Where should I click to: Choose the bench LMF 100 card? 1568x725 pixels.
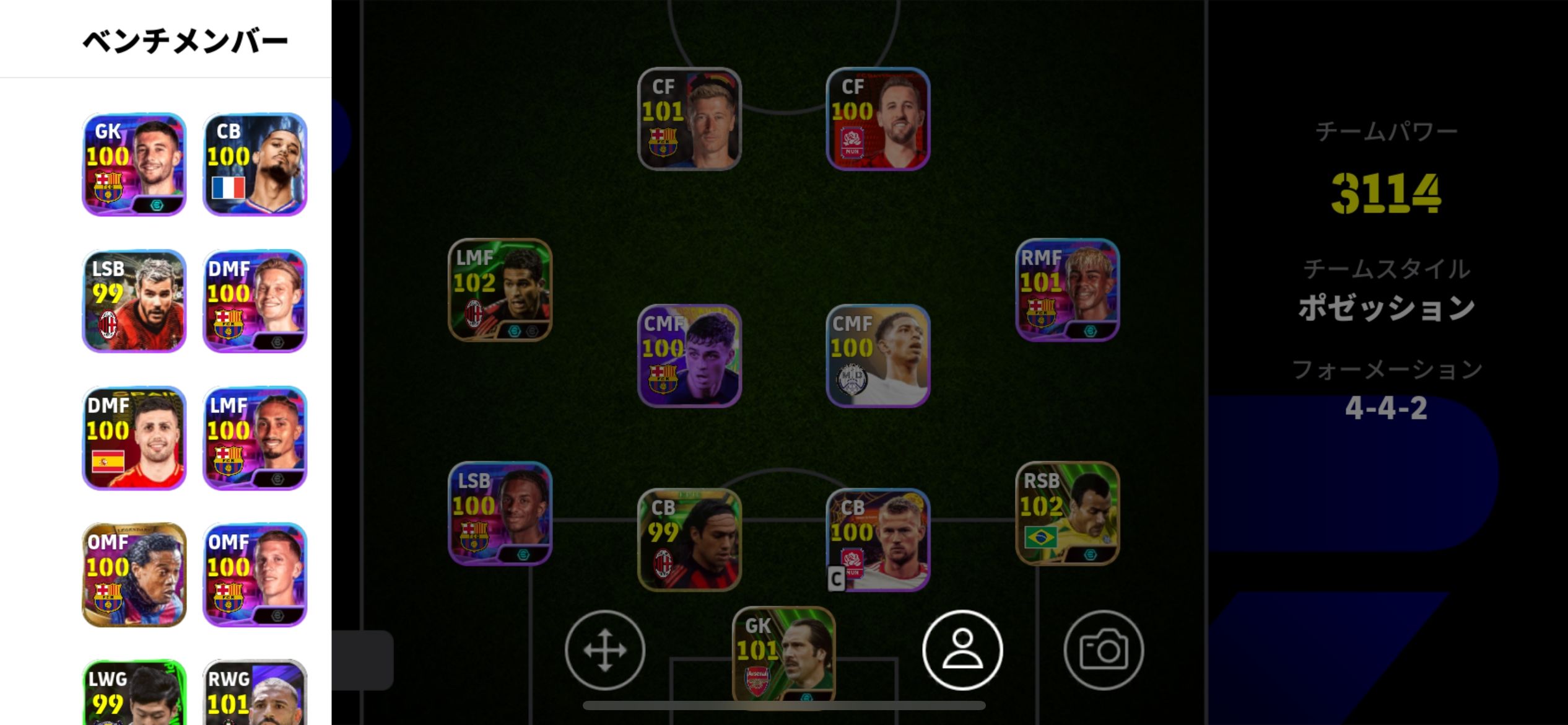tap(255, 438)
